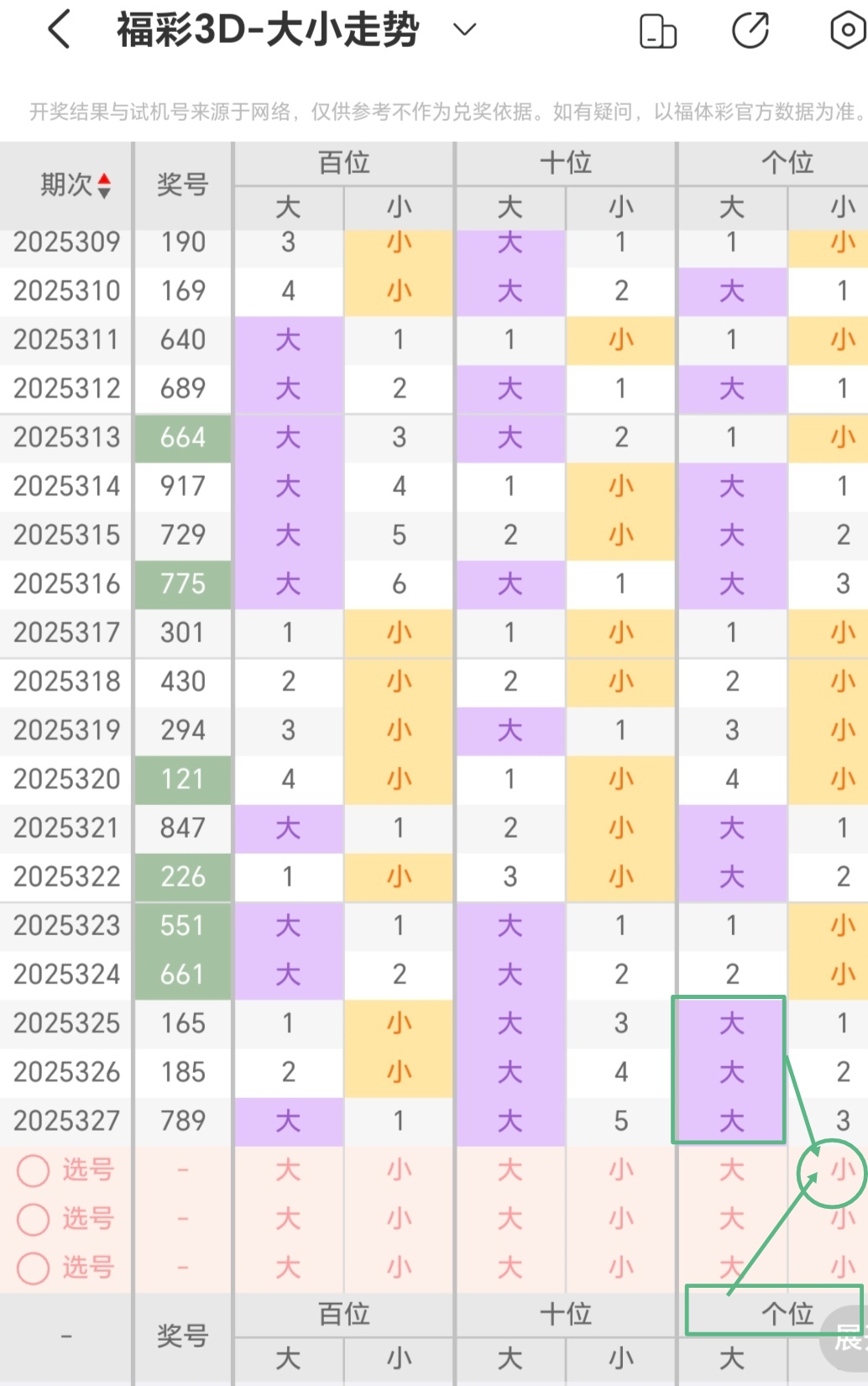Screen dimensions: 868x1386
Task: Open the hexagon settings icon
Action: pyautogui.click(x=847, y=31)
